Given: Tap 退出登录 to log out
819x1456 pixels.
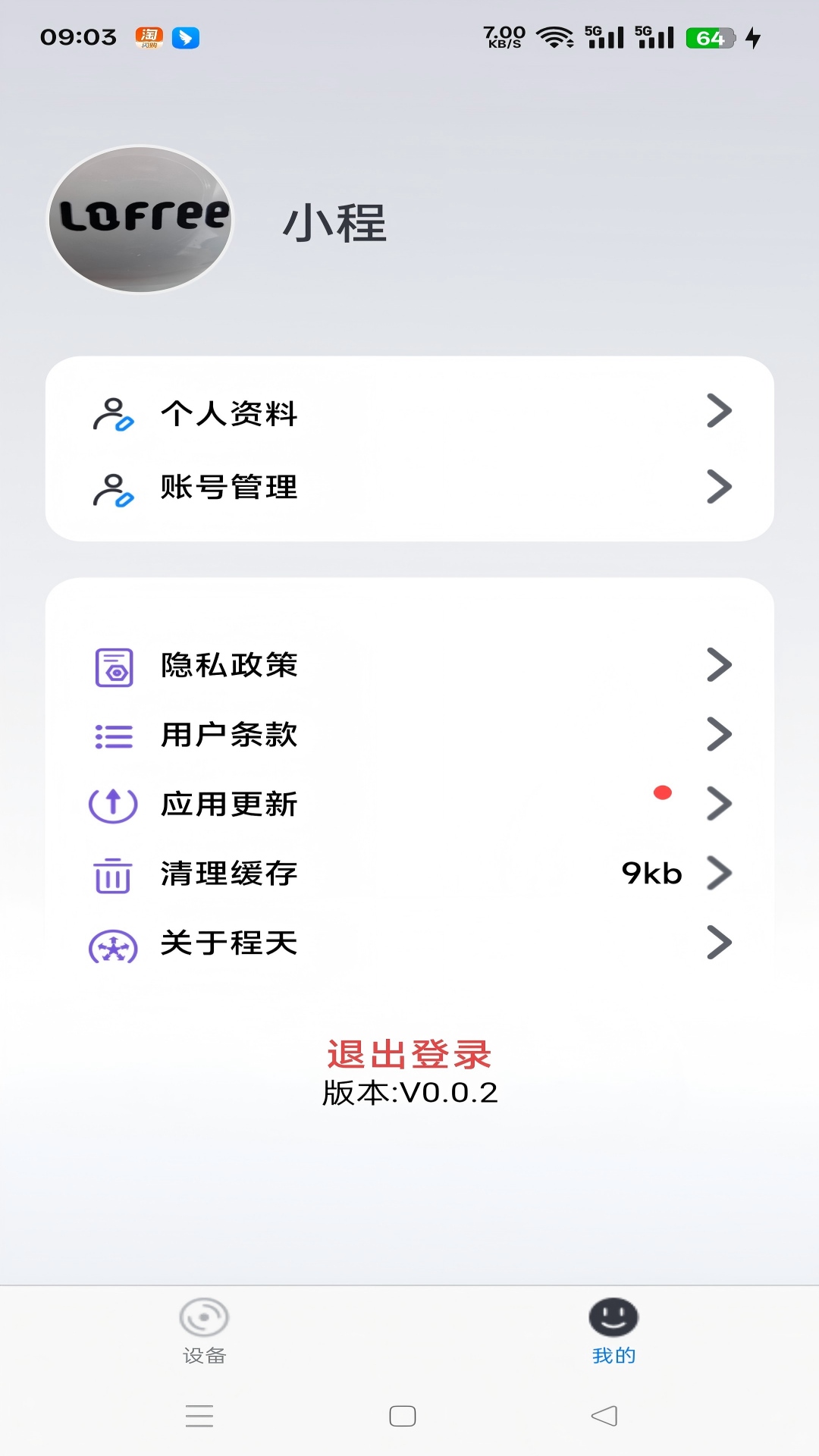Looking at the screenshot, I should (x=409, y=1054).
